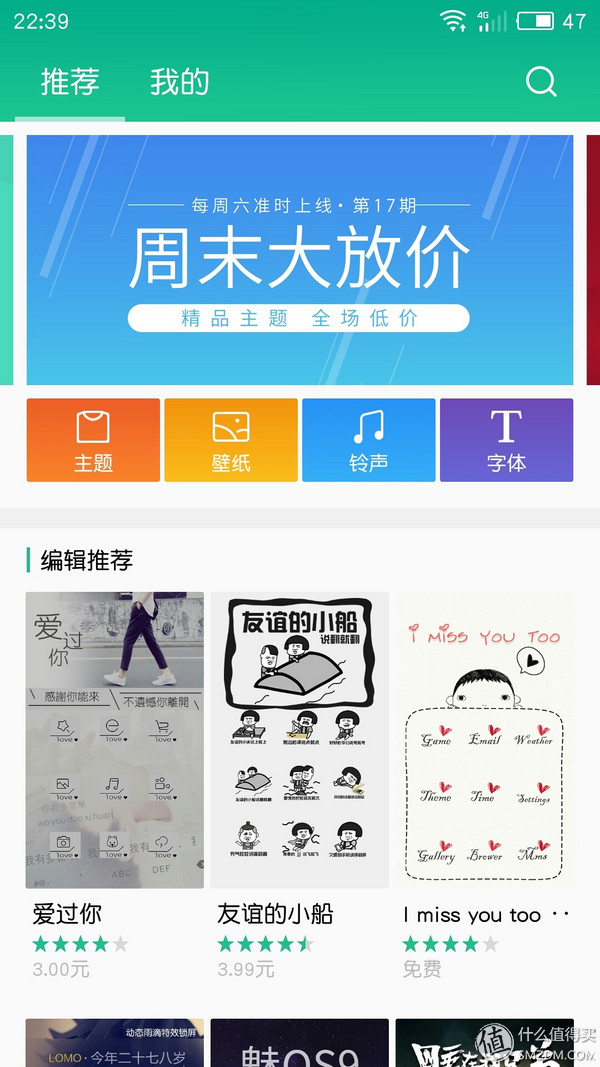The width and height of the screenshot is (600, 1067).
Task: Open the I miss you too theme
Action: (484, 740)
